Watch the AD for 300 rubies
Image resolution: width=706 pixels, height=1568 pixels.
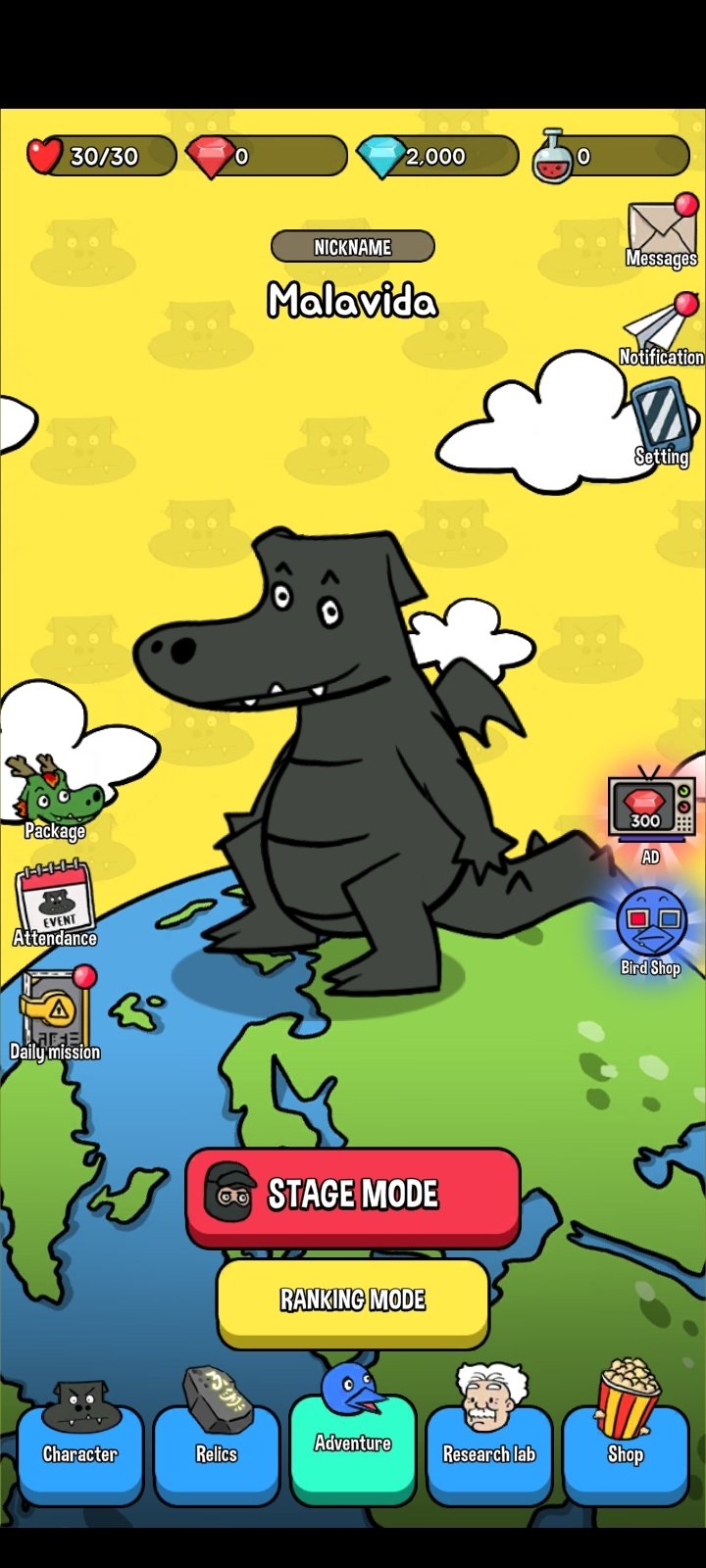pos(650,811)
